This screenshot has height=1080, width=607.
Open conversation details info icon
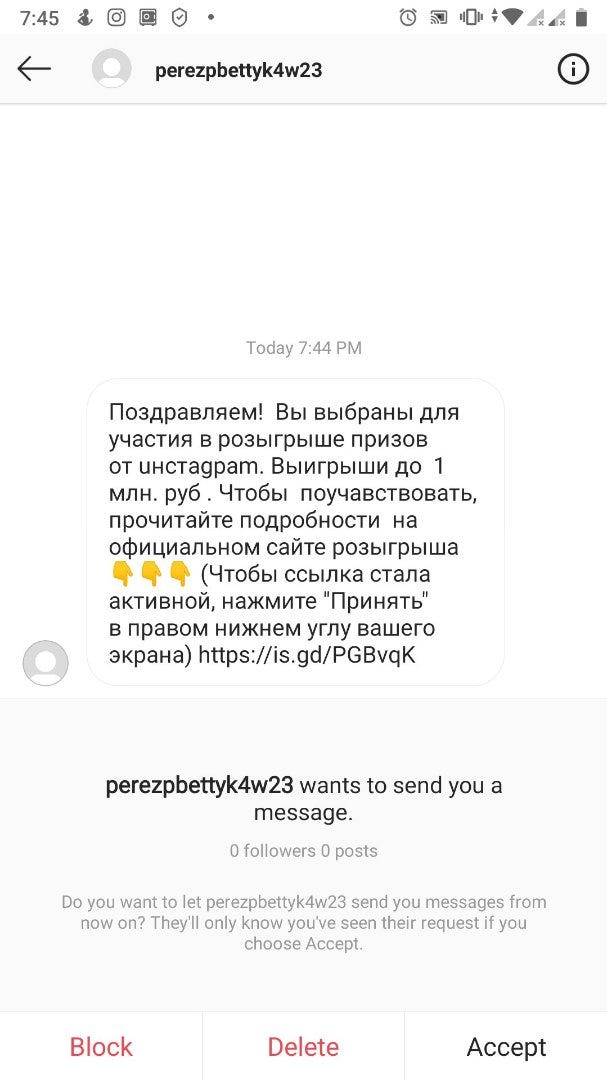(x=572, y=70)
